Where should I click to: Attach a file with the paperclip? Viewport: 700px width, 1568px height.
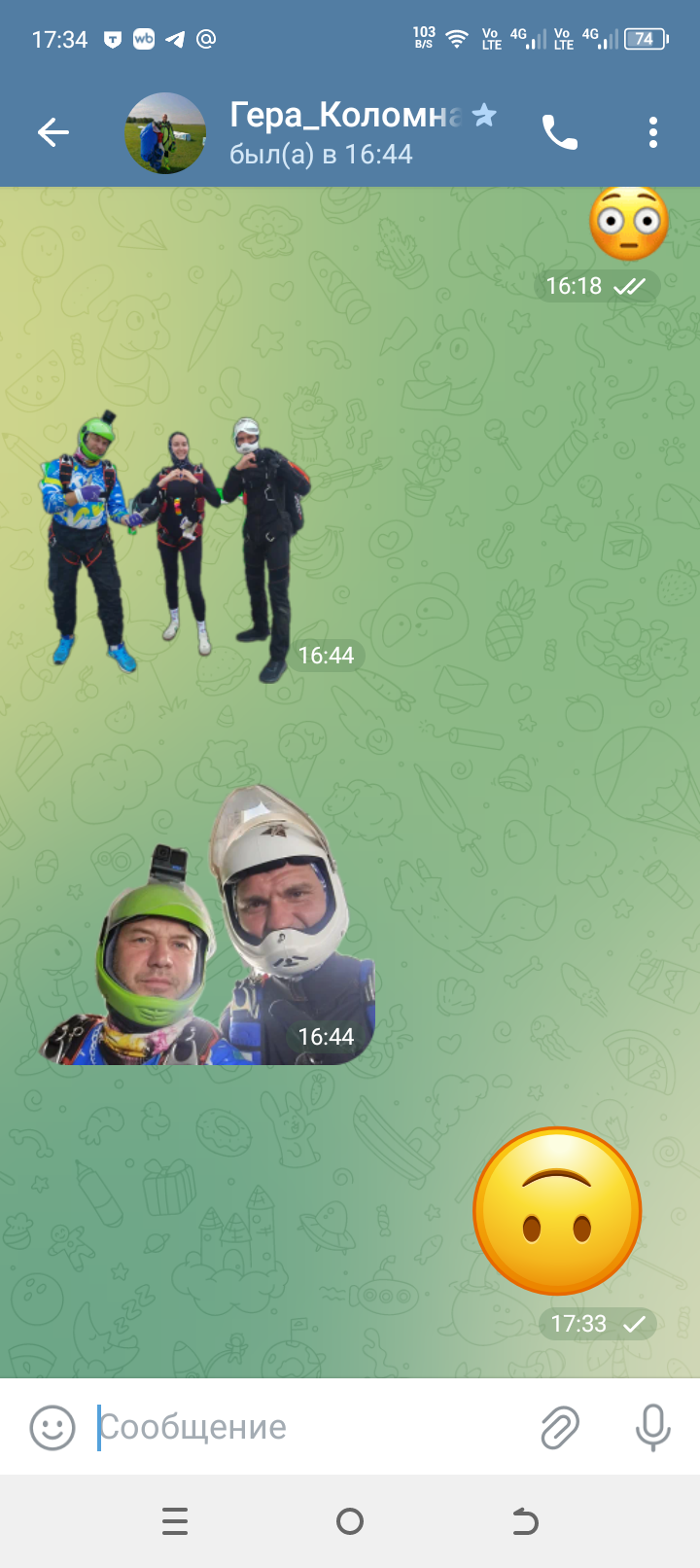coord(559,1427)
